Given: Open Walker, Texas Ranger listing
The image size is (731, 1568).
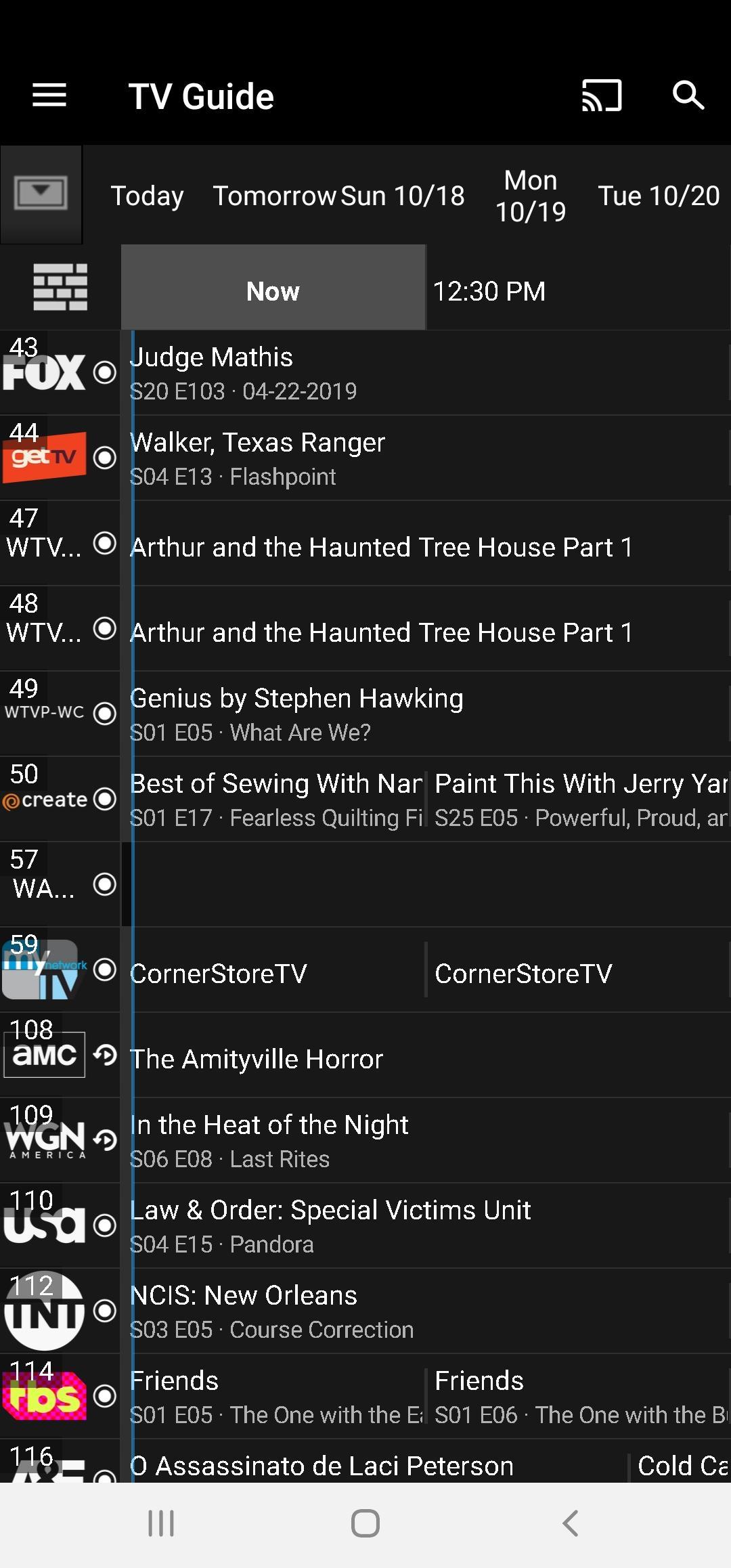Looking at the screenshot, I should 426,458.
